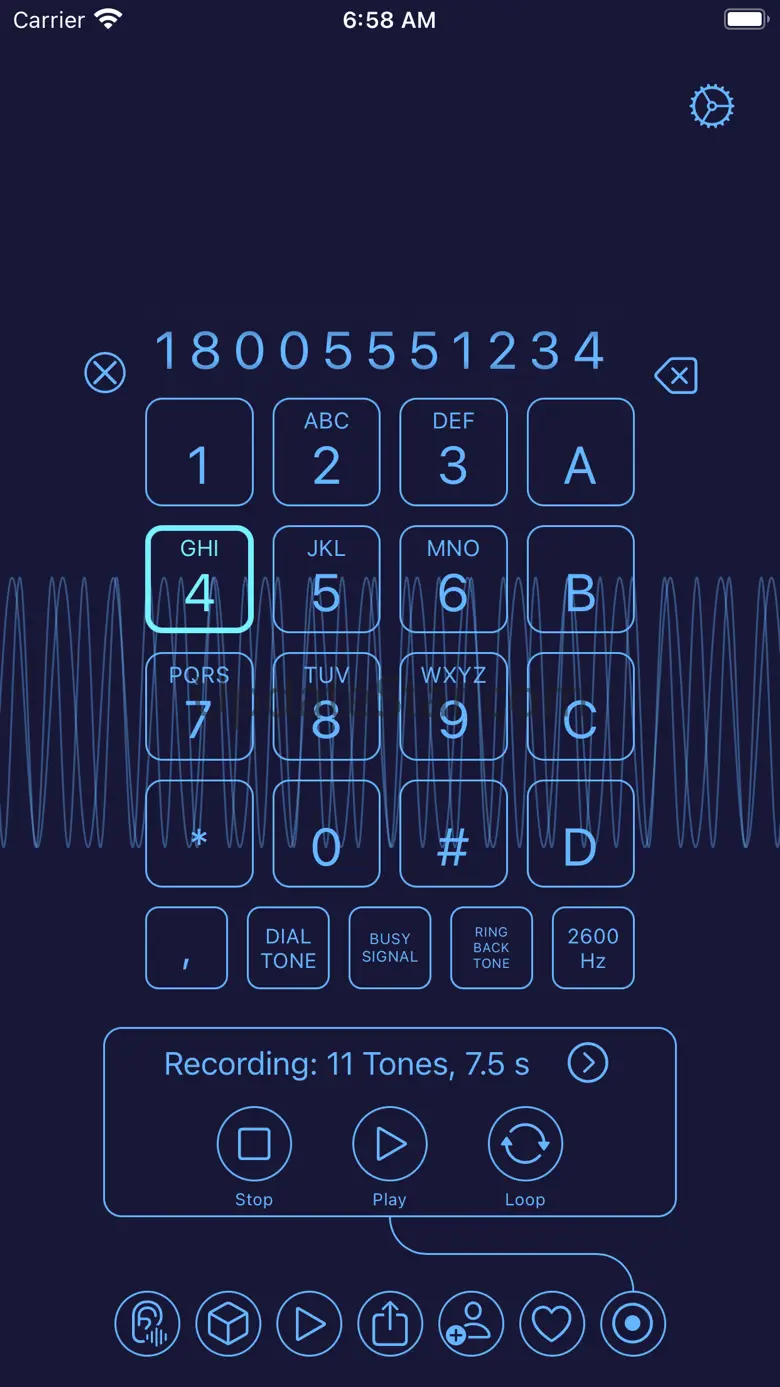780x1387 pixels.
Task: Open the favorites heart icon
Action: coord(551,1324)
